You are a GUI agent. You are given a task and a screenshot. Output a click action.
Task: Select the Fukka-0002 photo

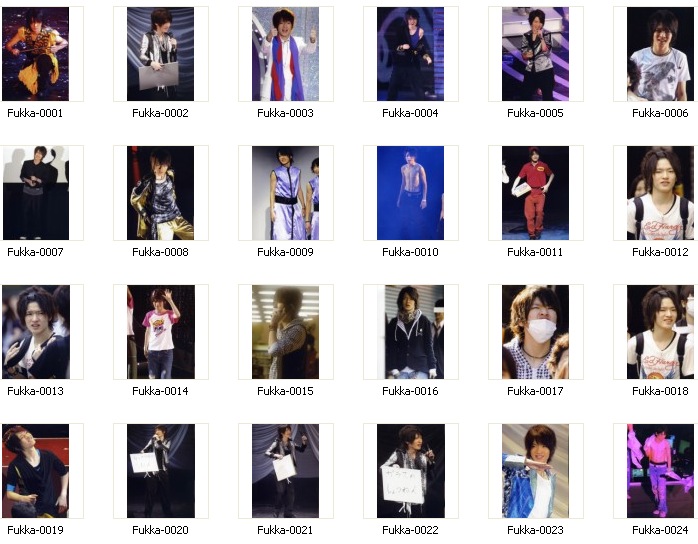coord(160,54)
